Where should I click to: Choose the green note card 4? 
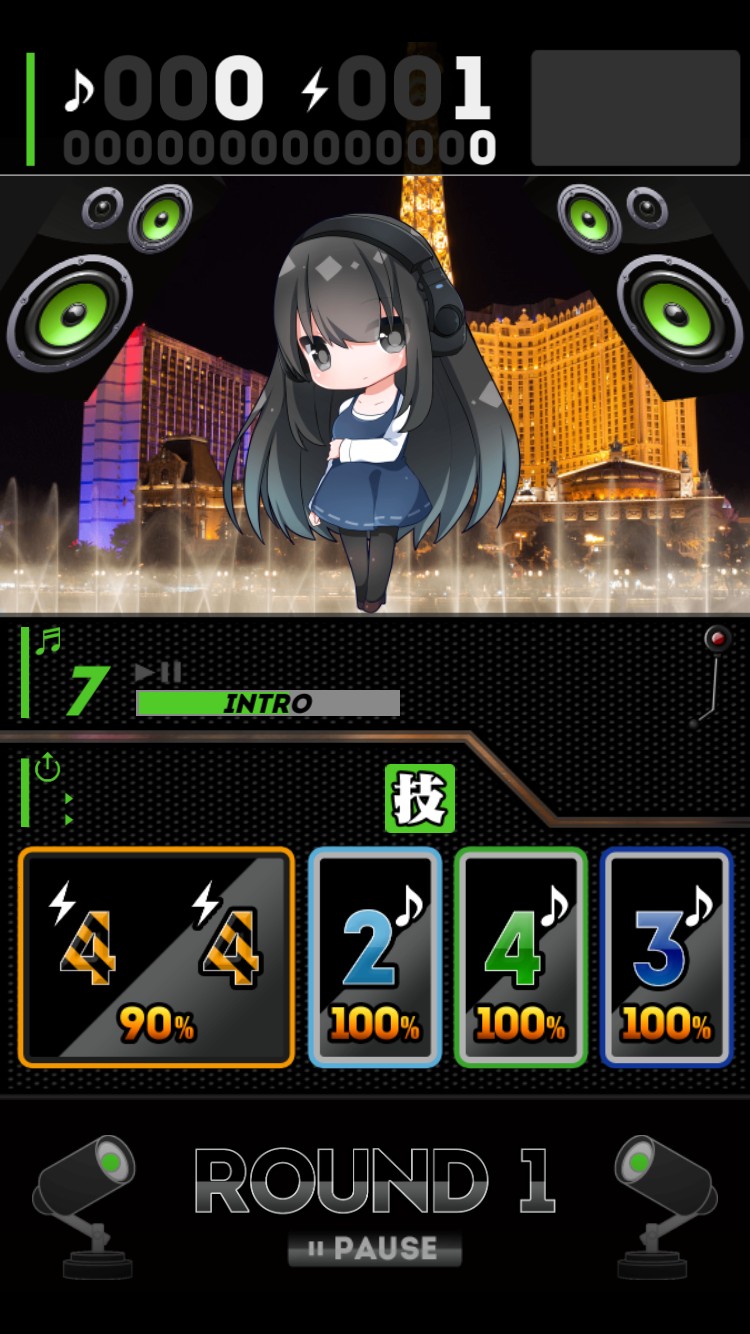click(521, 958)
